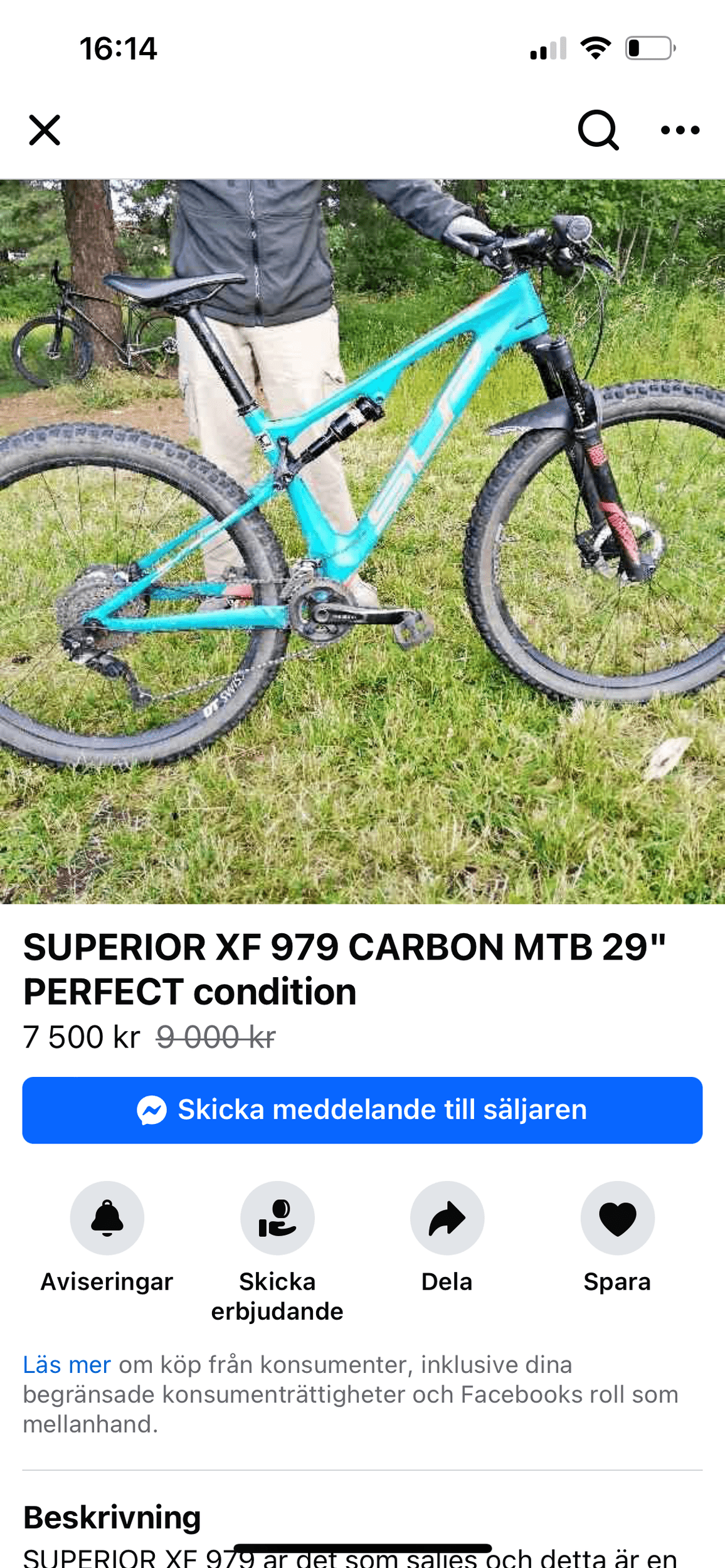This screenshot has height=1568, width=725.
Task: Save the listing with Spara
Action: click(x=617, y=1217)
